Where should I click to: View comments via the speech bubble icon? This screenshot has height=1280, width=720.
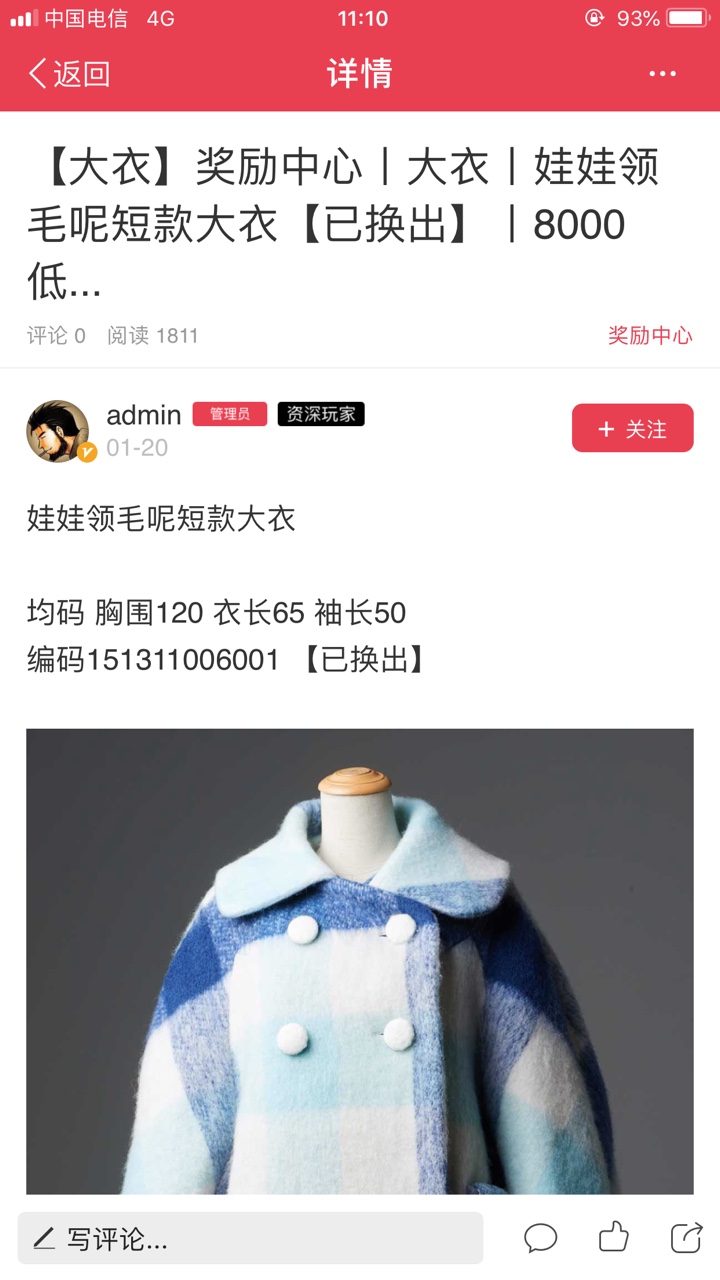tap(540, 1239)
